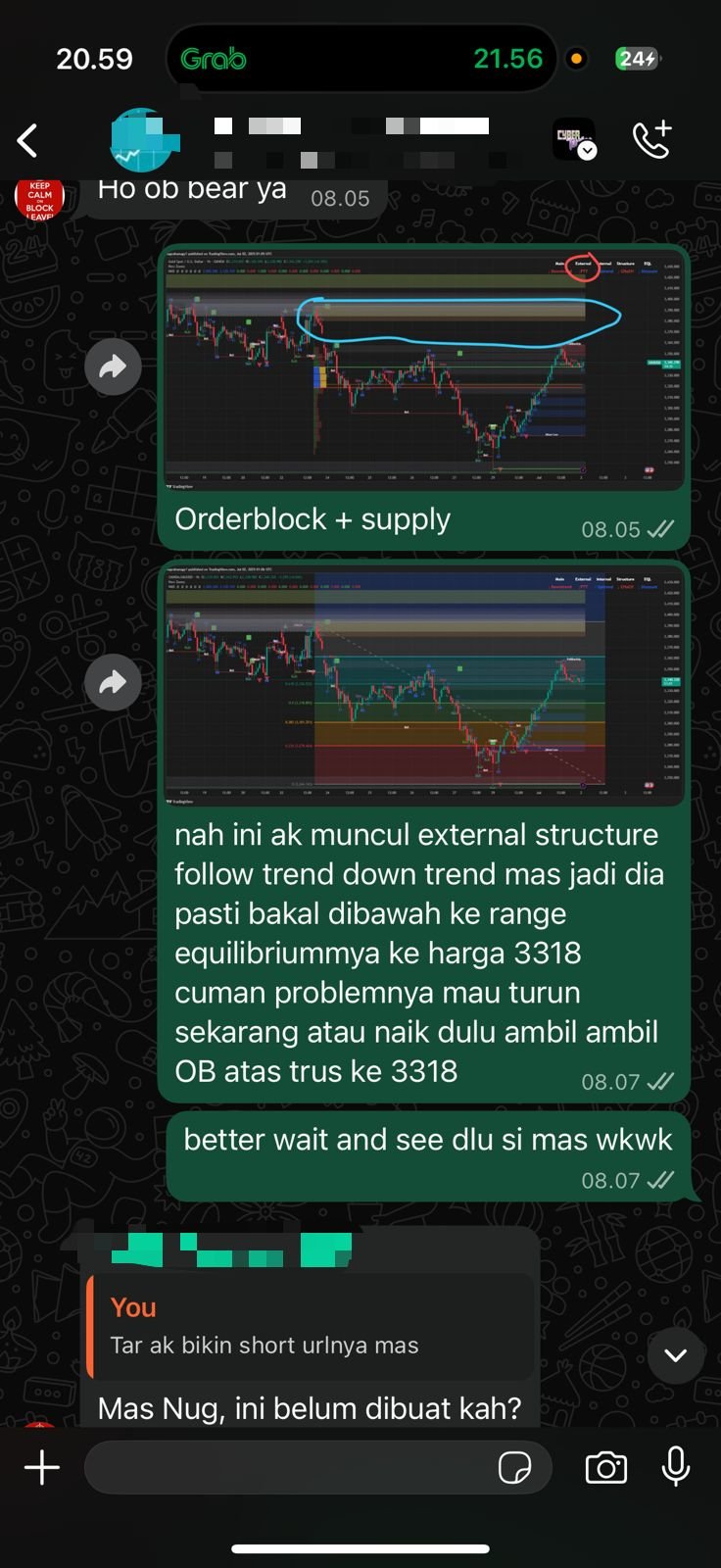Open the event icon next to the call button
This screenshot has width=721, height=1568.
pos(575,140)
